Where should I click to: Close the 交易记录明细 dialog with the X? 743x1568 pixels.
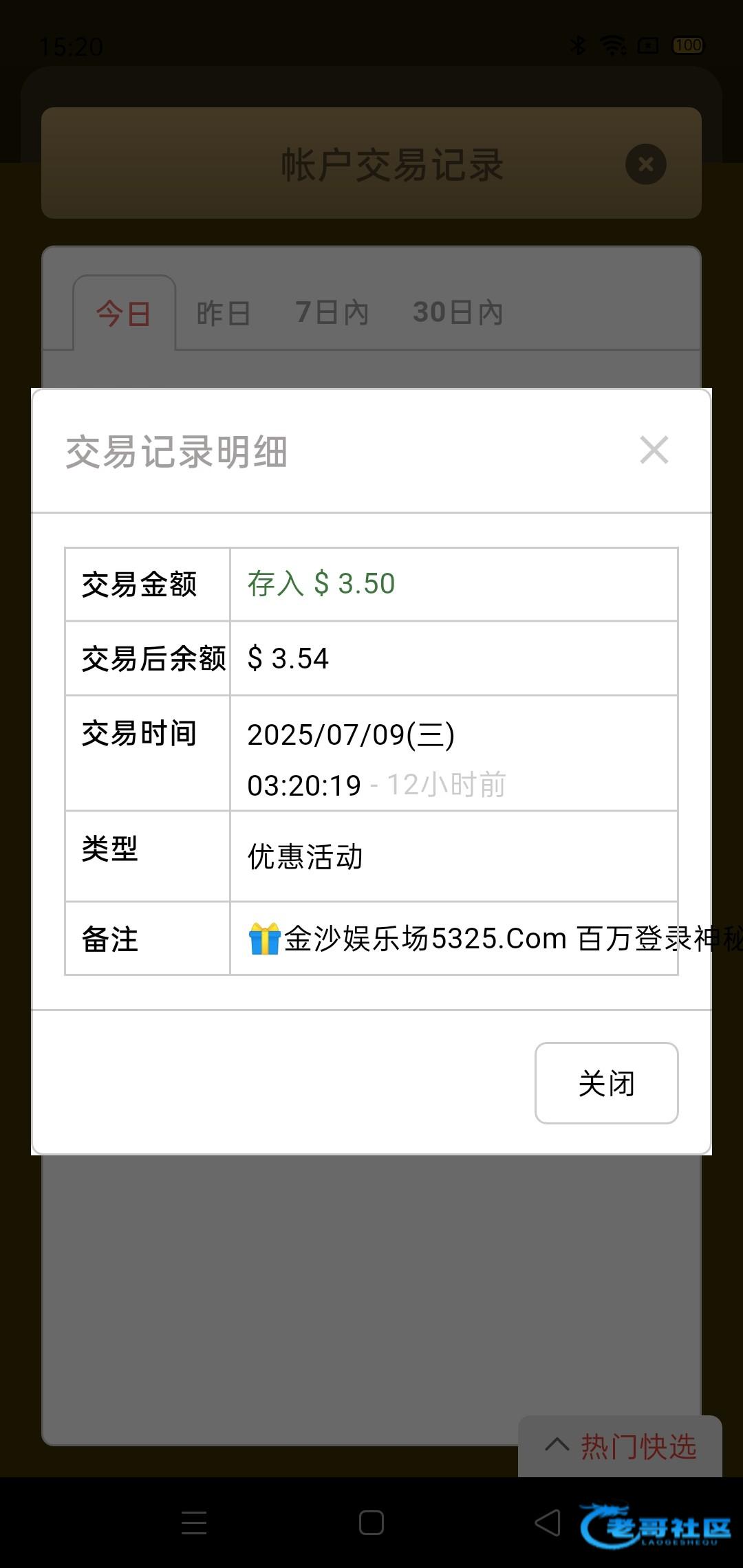point(654,450)
